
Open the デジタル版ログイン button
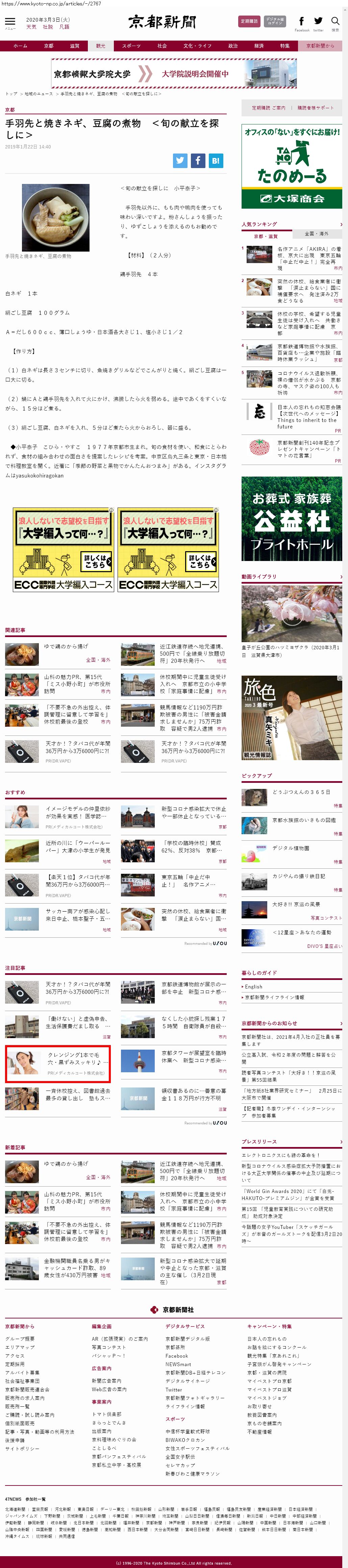[274, 21]
